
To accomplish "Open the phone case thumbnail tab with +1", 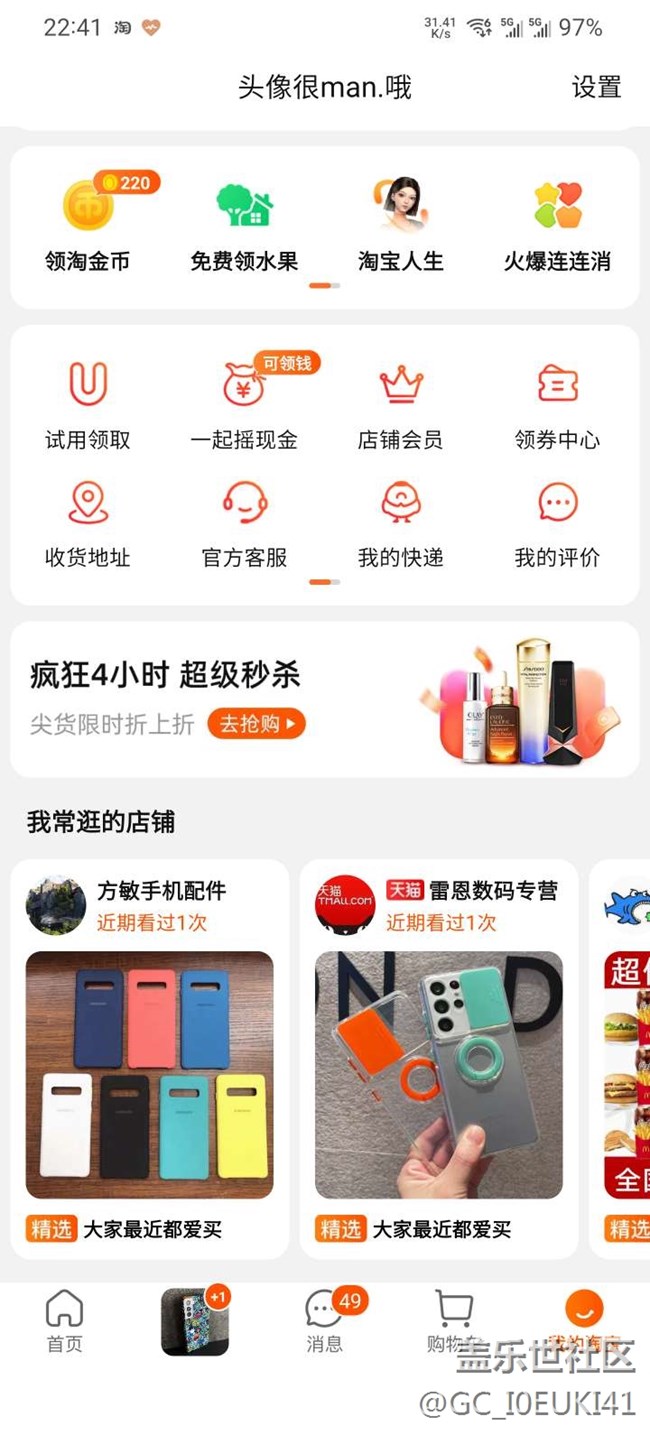I will pos(195,1321).
